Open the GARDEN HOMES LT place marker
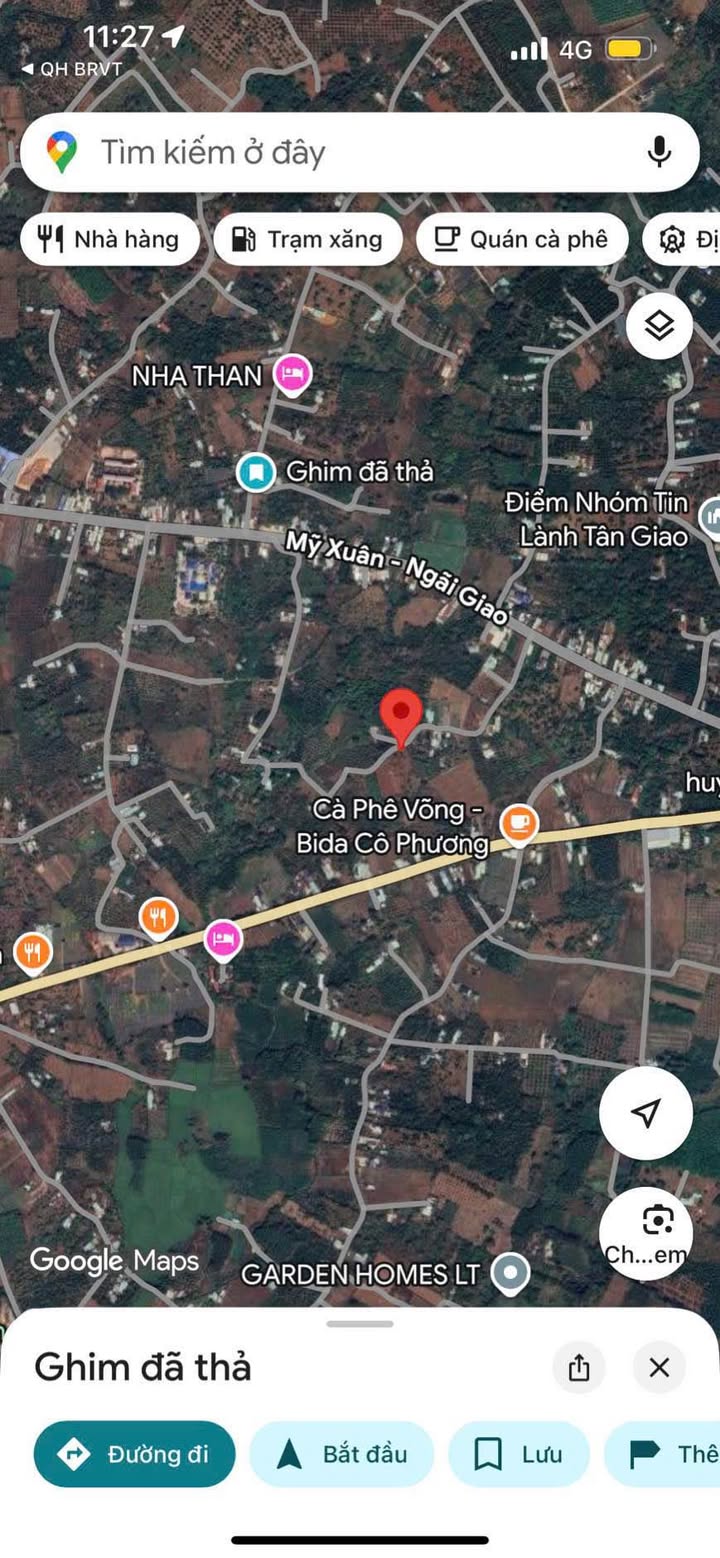Screen dimensions: 720x1558 pyautogui.click(x=512, y=1273)
